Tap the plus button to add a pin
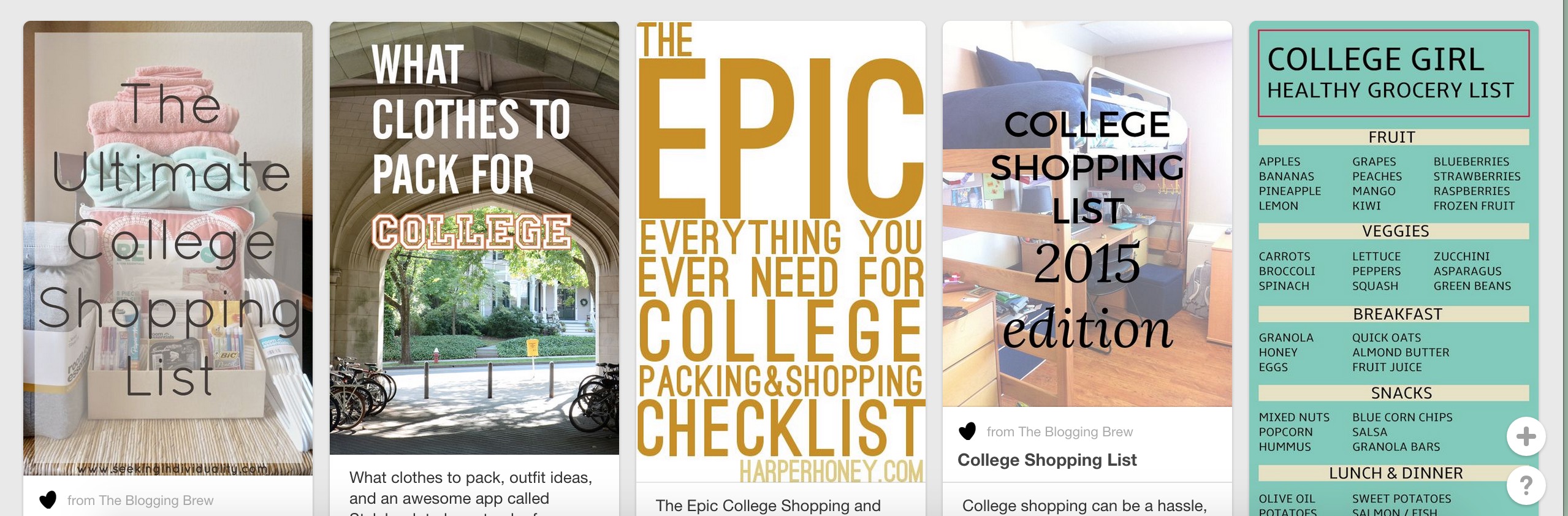Screen dimensions: 1568x516 (x=1526, y=436)
